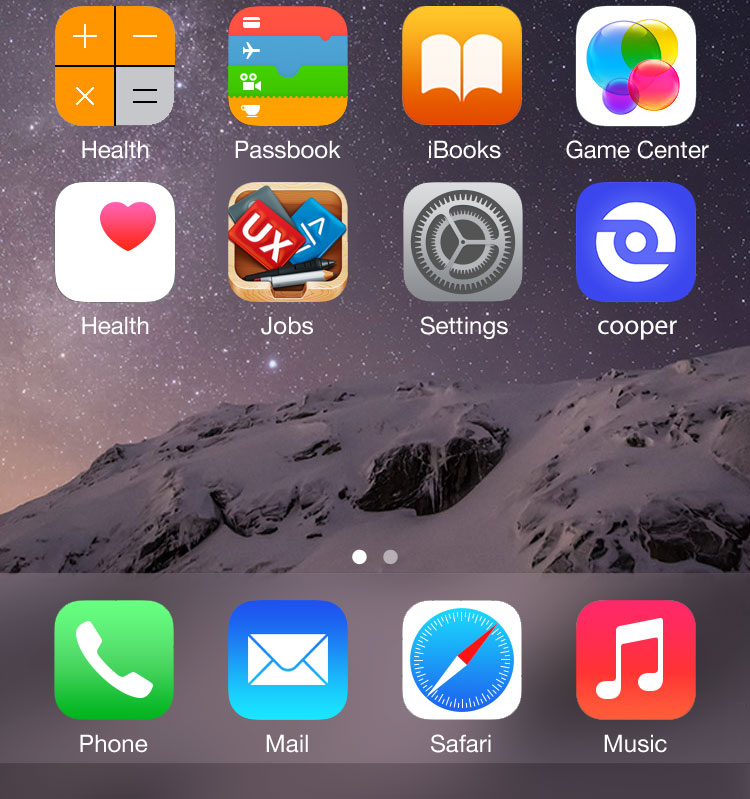Open the Settings app
The height and width of the screenshot is (799, 750).
click(x=462, y=242)
